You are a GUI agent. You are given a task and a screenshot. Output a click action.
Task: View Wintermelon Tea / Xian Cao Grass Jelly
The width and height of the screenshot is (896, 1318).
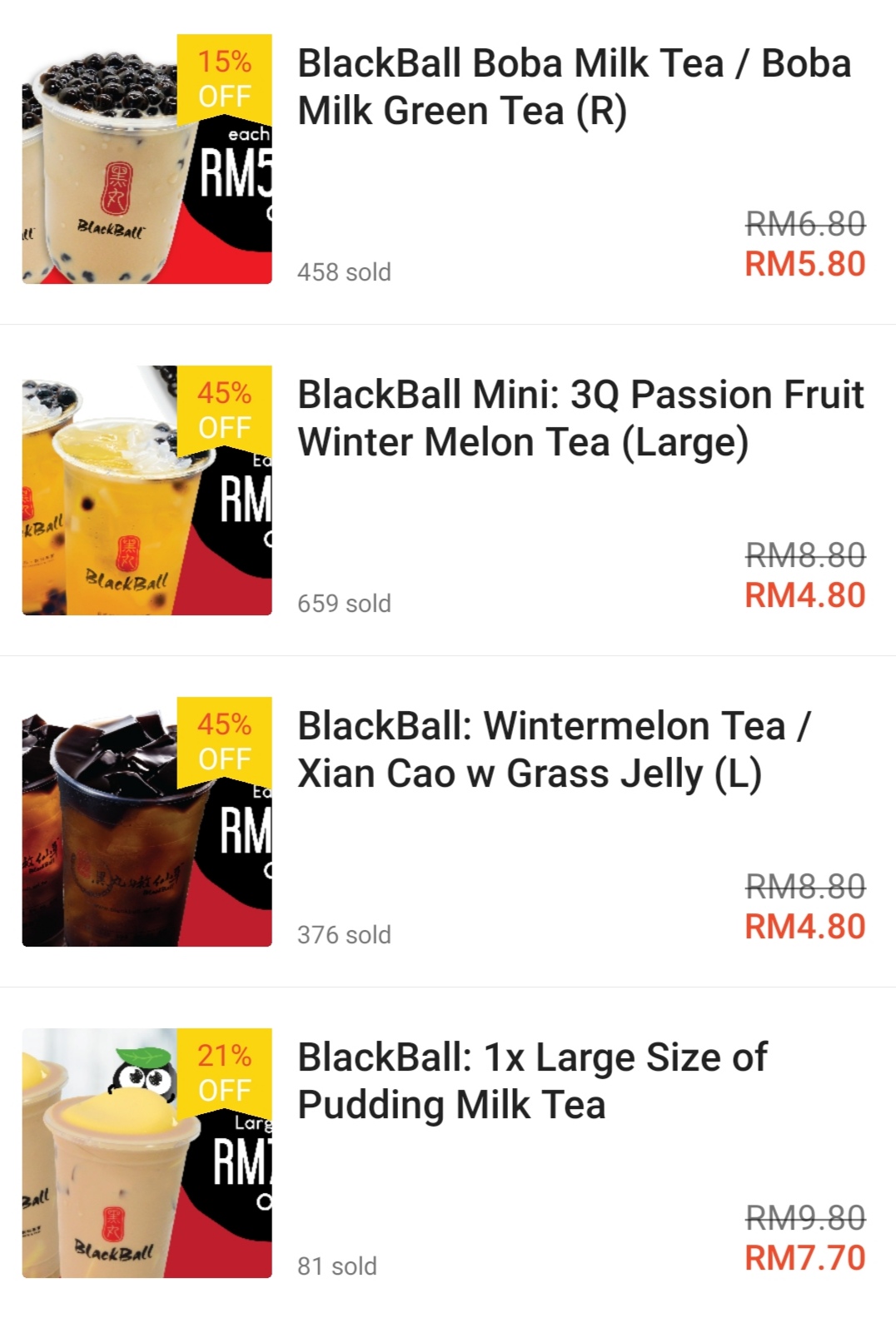tap(554, 749)
